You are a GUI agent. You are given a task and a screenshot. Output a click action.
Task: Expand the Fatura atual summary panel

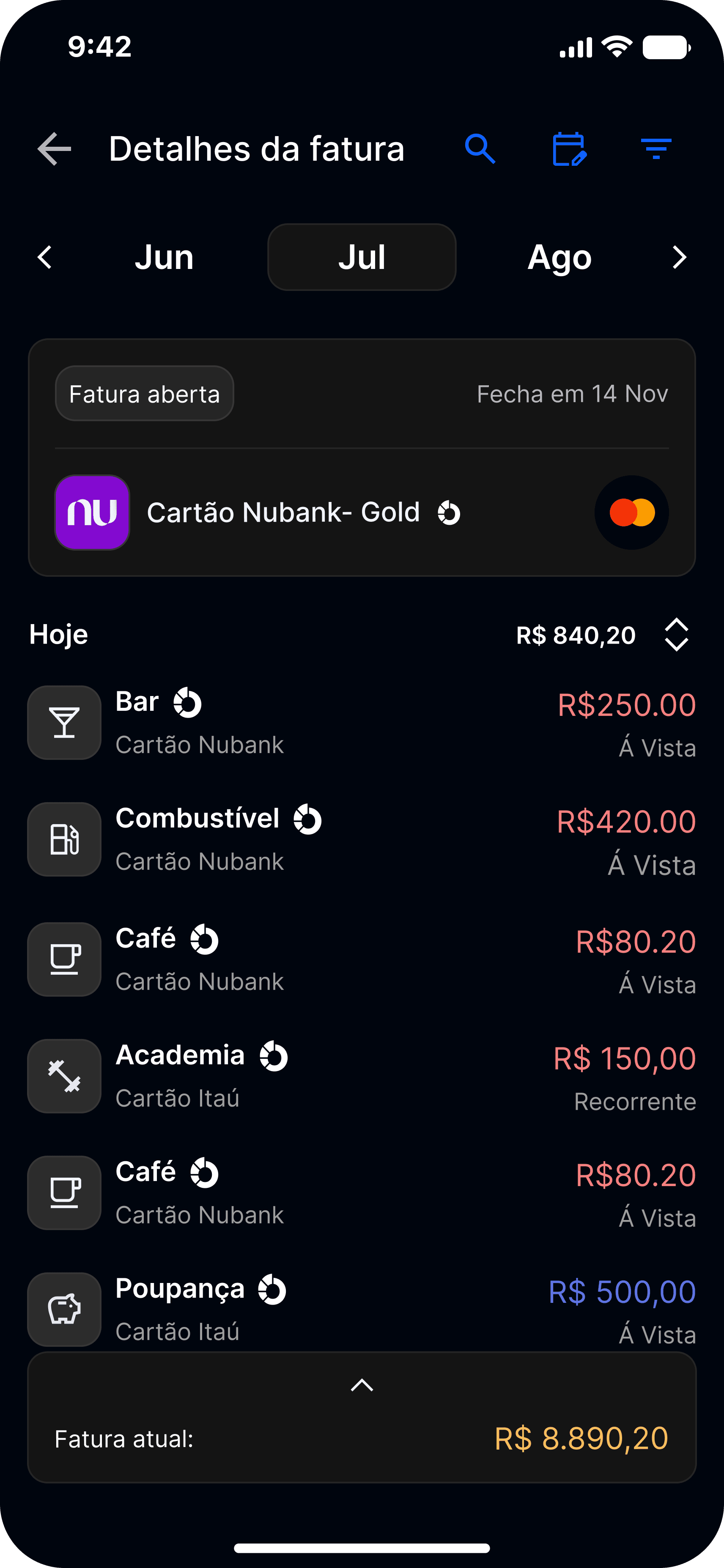(362, 1385)
